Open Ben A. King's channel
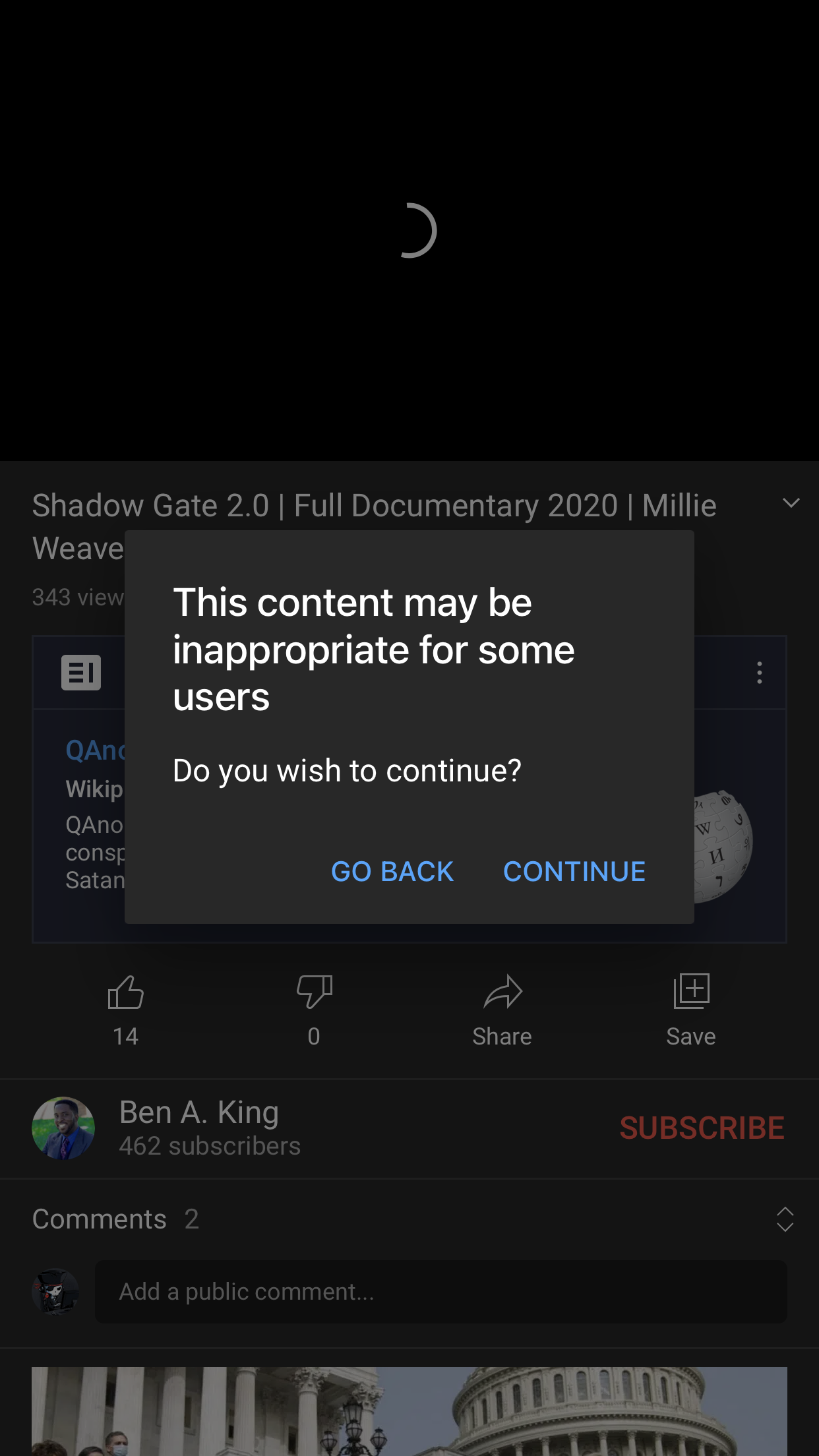Viewport: 819px width, 1456px height. pos(198,1128)
